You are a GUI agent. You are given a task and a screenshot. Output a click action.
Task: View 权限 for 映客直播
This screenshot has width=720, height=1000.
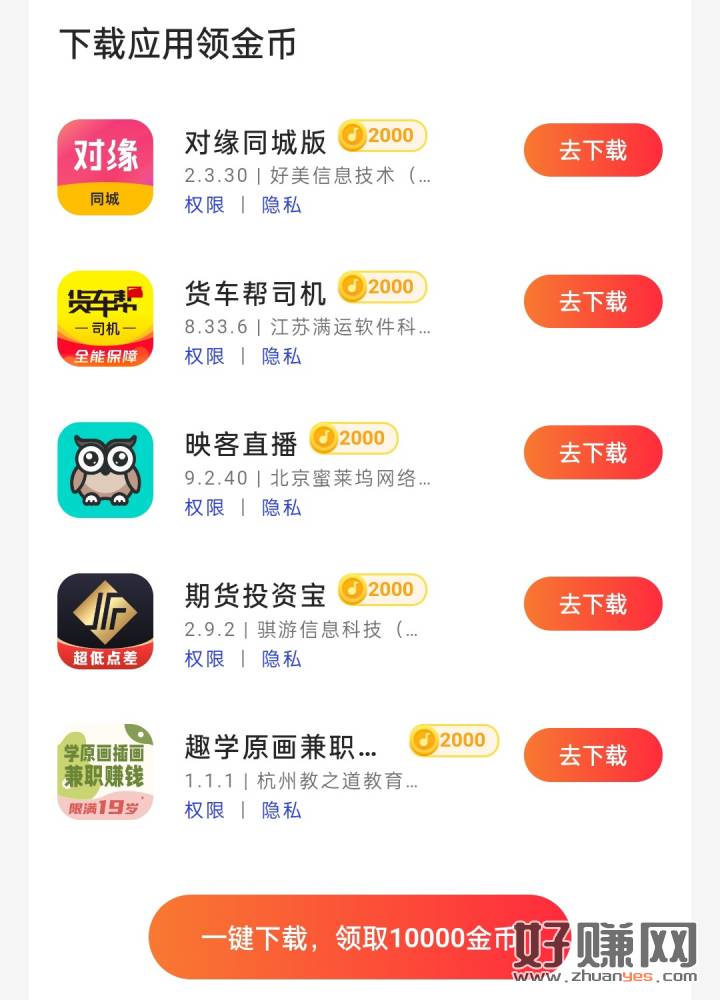point(205,507)
